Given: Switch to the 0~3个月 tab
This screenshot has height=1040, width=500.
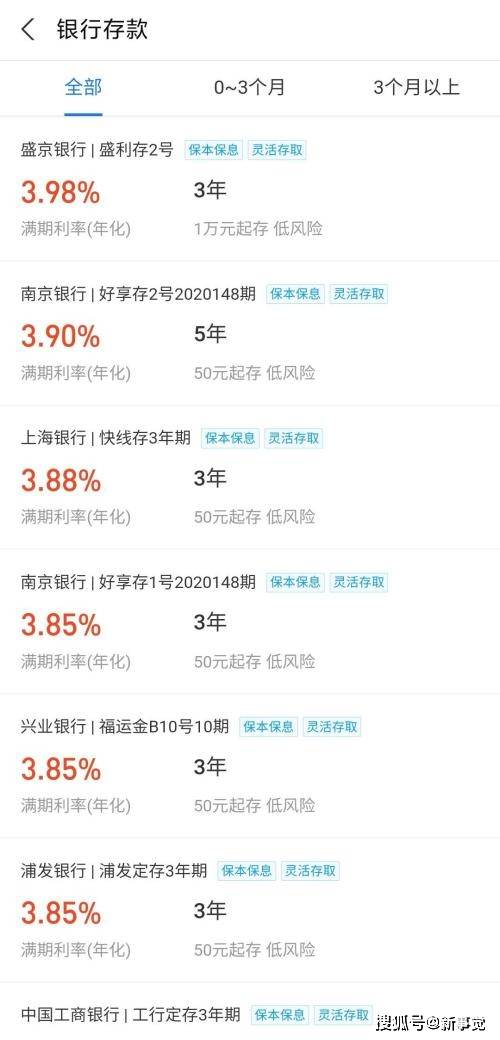Looking at the screenshot, I should (249, 88).
